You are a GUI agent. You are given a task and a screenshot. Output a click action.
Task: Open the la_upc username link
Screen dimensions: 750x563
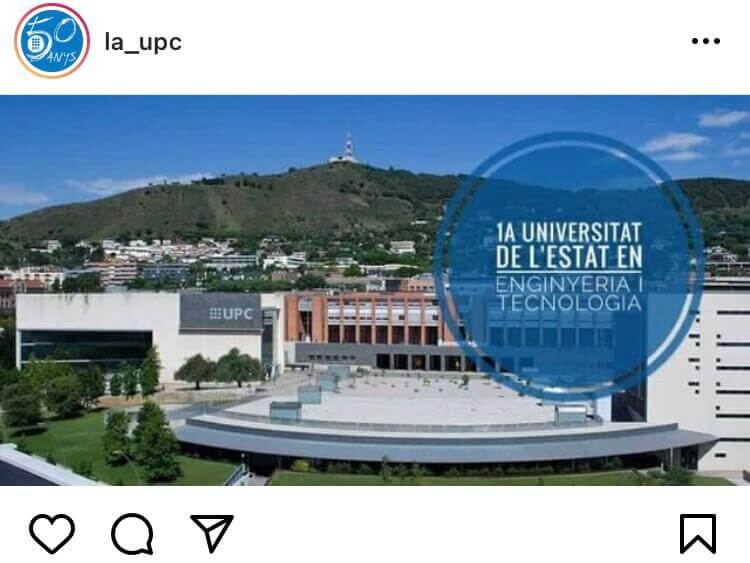click(143, 42)
